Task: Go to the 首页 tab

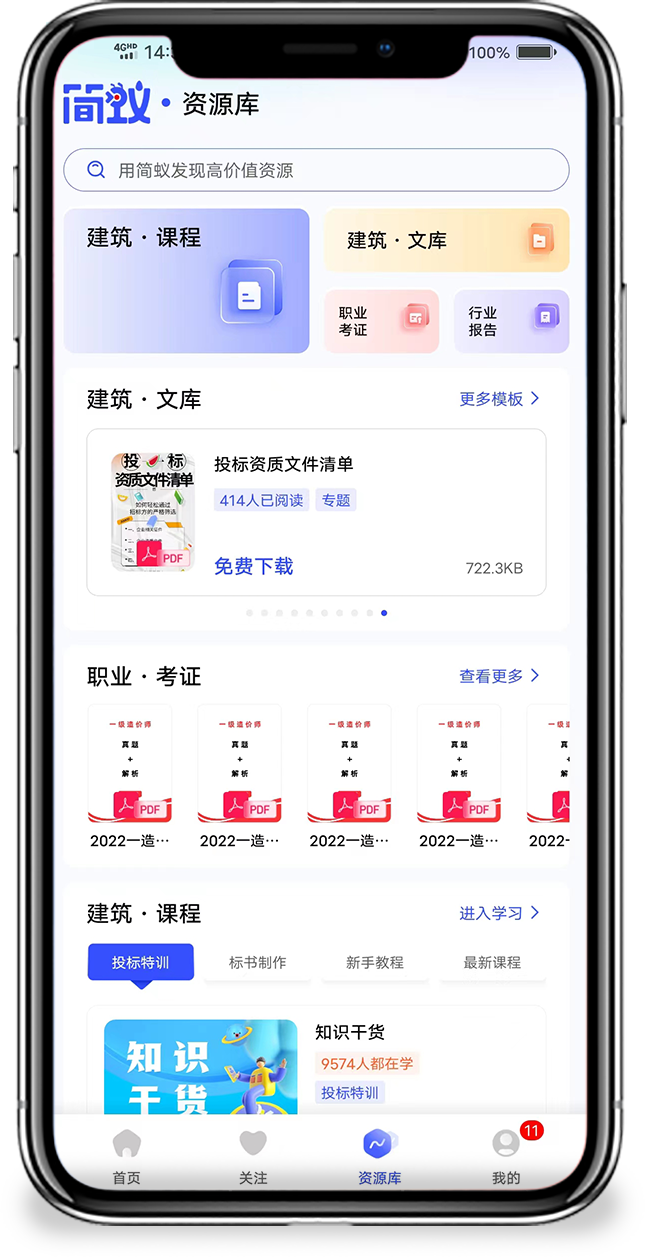Action: point(127,1156)
